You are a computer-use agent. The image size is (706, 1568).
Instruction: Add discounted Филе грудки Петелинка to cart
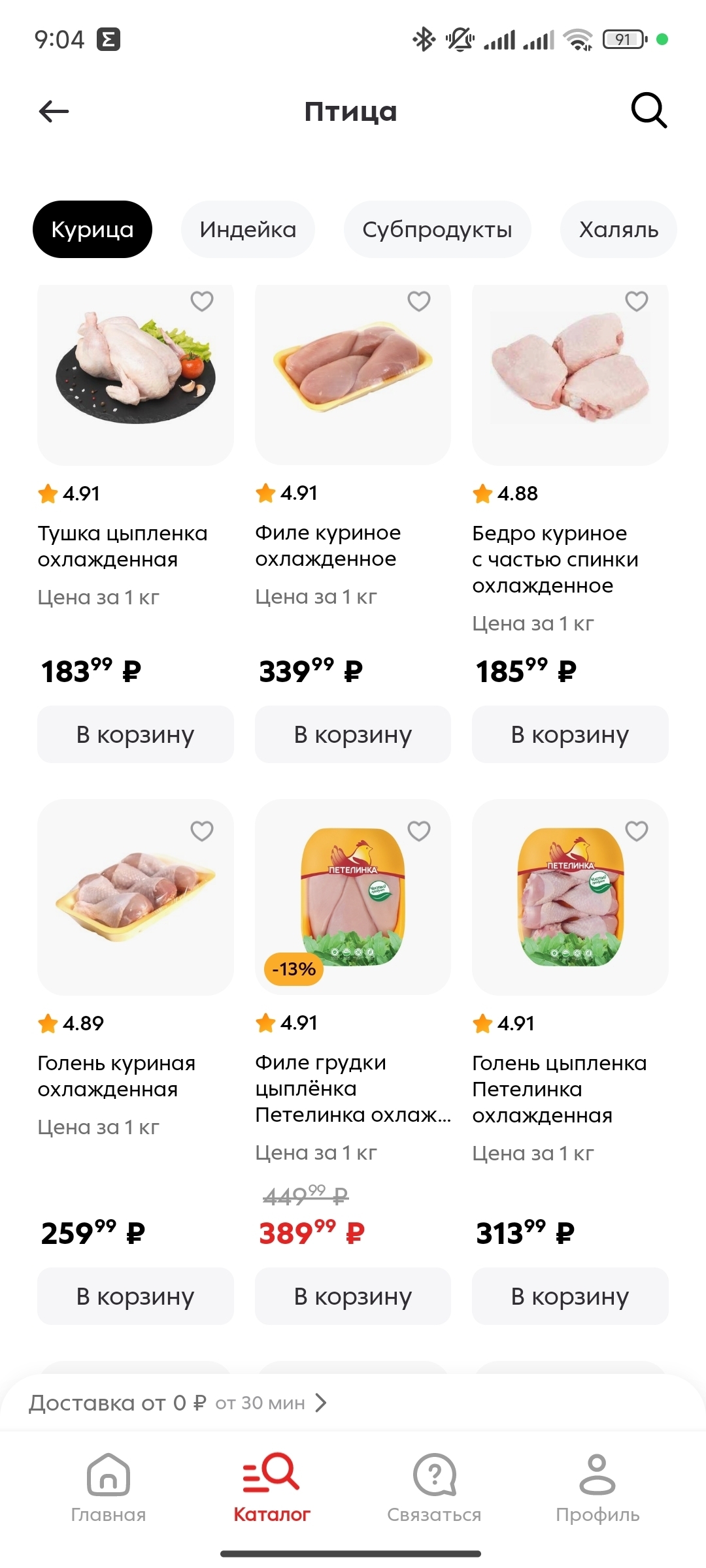click(x=352, y=1296)
